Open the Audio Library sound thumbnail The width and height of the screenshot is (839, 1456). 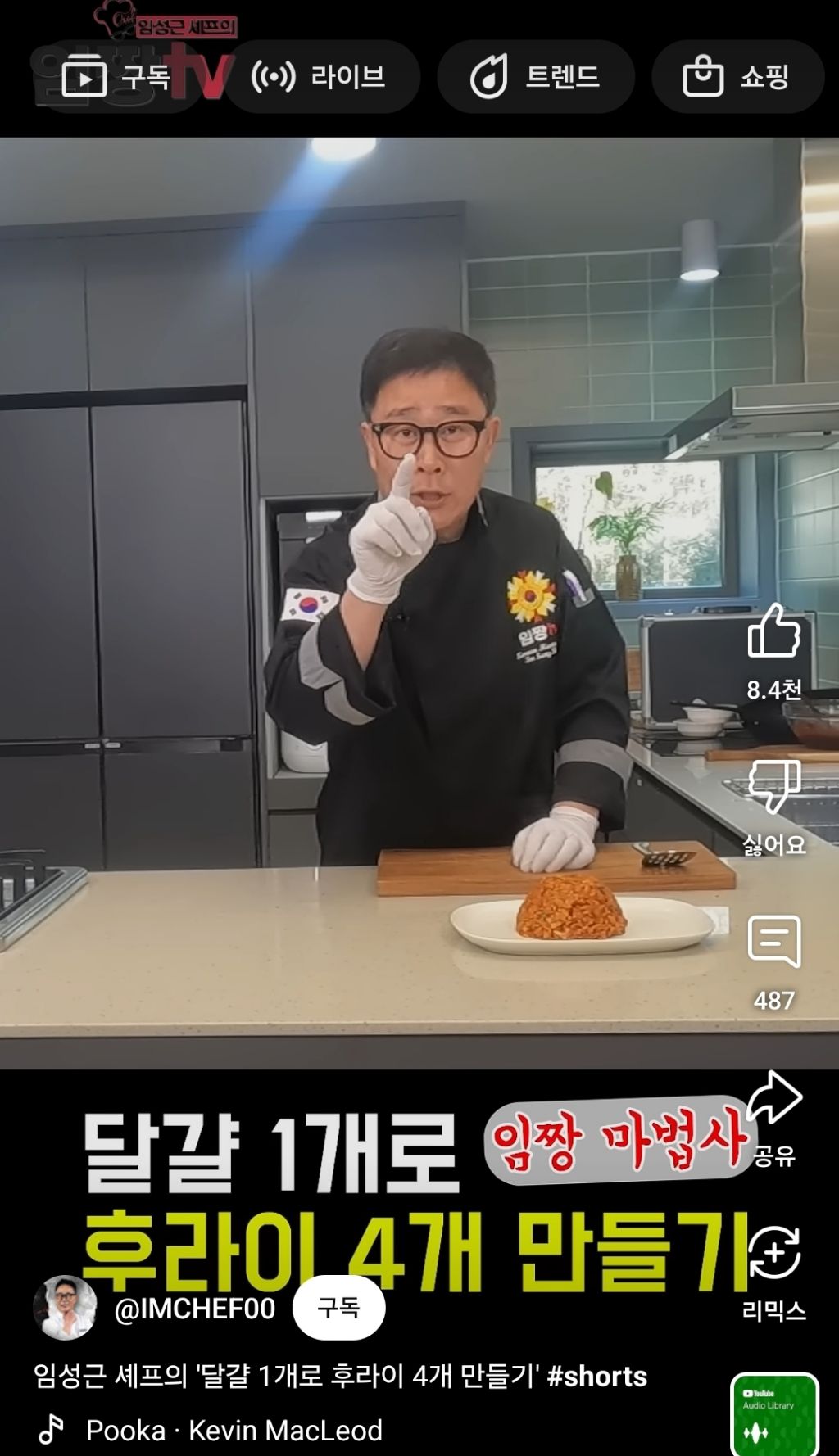(774, 1414)
